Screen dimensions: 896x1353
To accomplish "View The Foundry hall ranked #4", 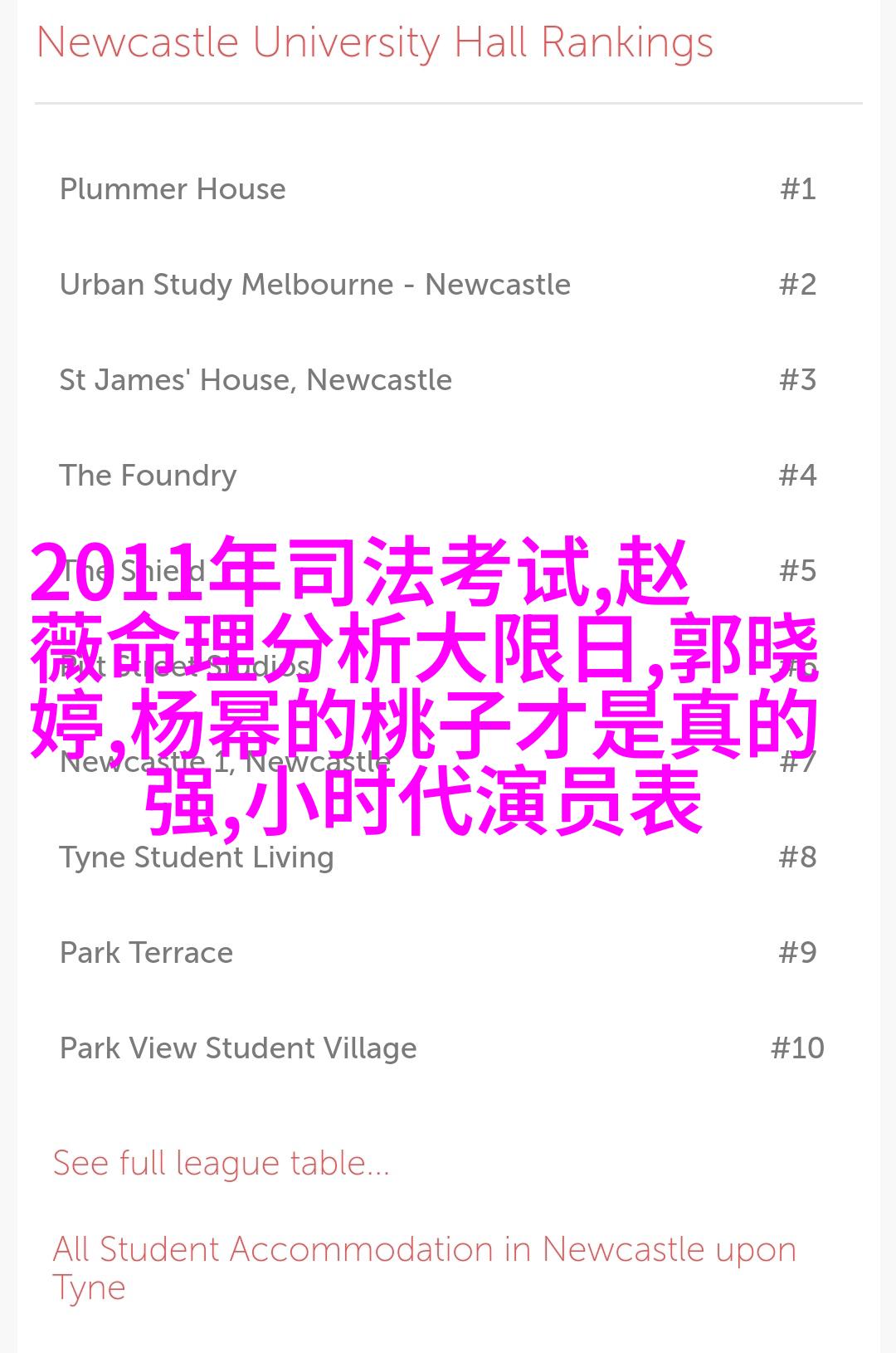I will pyautogui.click(x=148, y=476).
